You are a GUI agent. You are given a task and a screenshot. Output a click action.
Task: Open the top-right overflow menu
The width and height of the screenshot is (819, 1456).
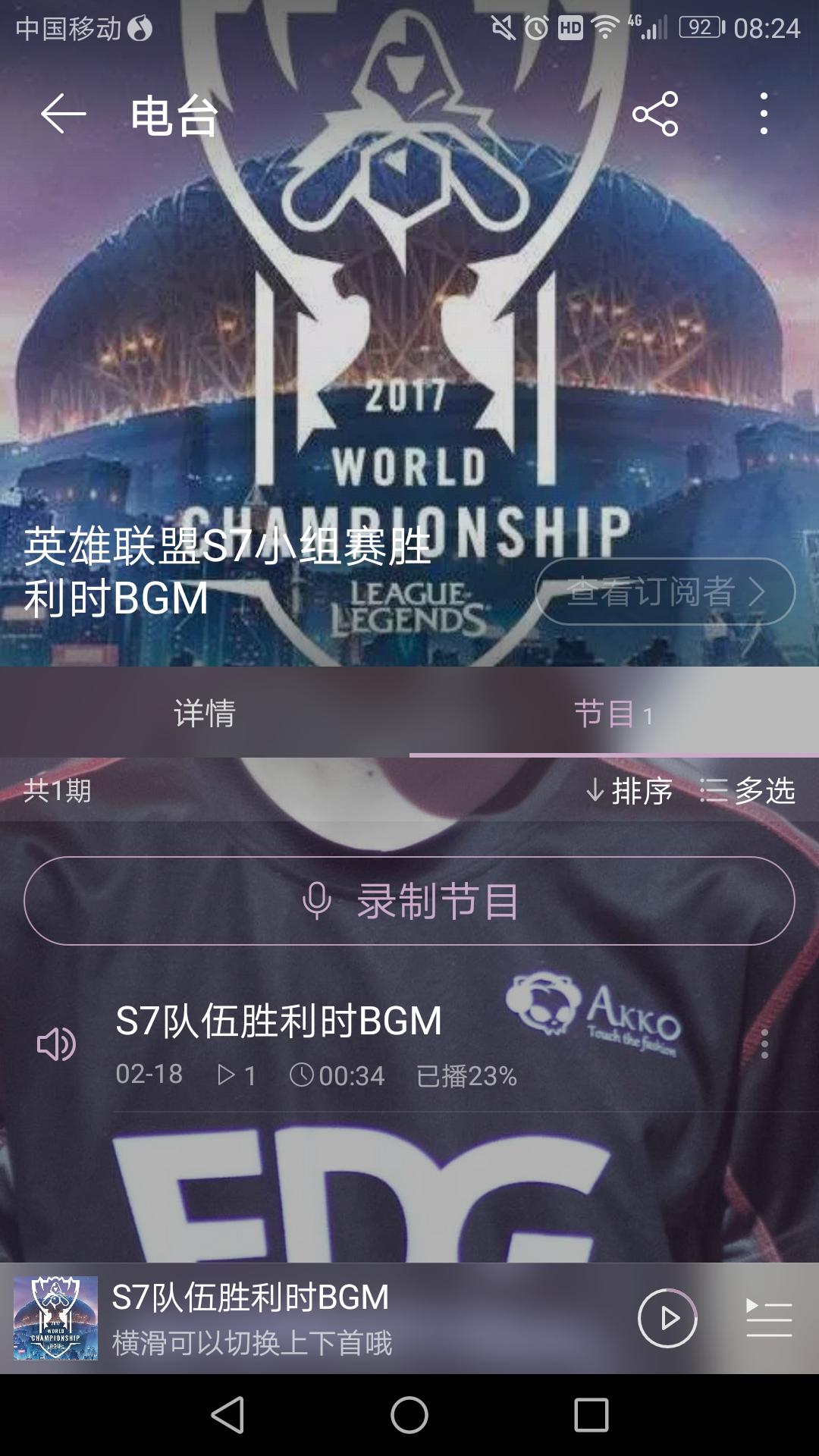coord(764,114)
